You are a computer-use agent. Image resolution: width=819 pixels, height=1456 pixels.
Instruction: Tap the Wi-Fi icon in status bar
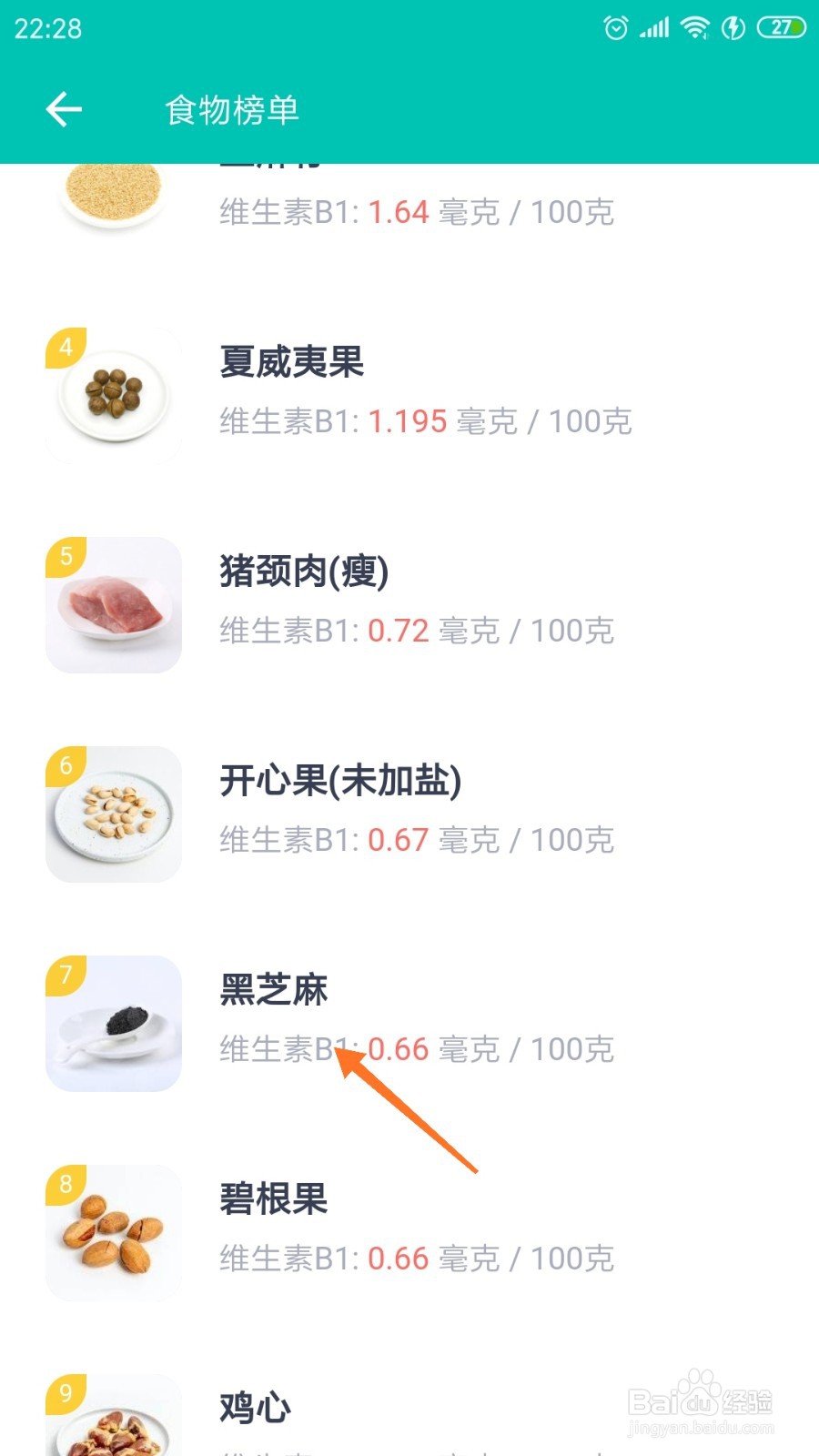pyautogui.click(x=693, y=27)
